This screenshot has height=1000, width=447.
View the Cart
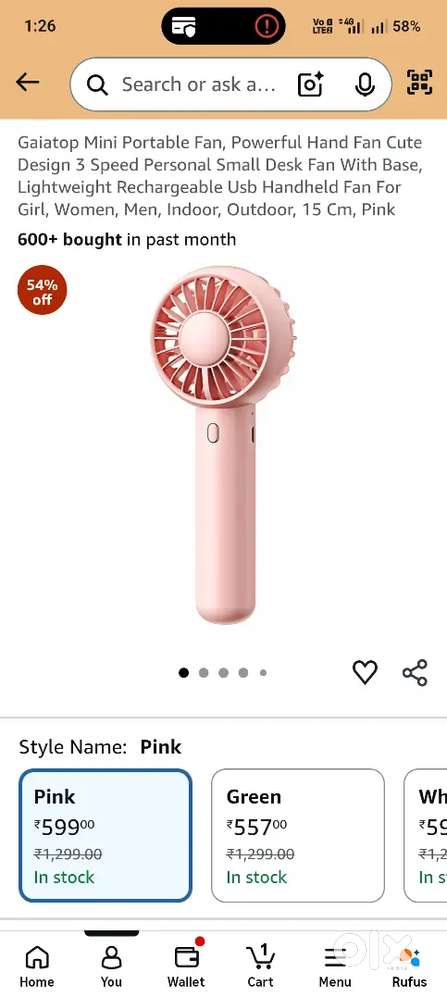[260, 966]
